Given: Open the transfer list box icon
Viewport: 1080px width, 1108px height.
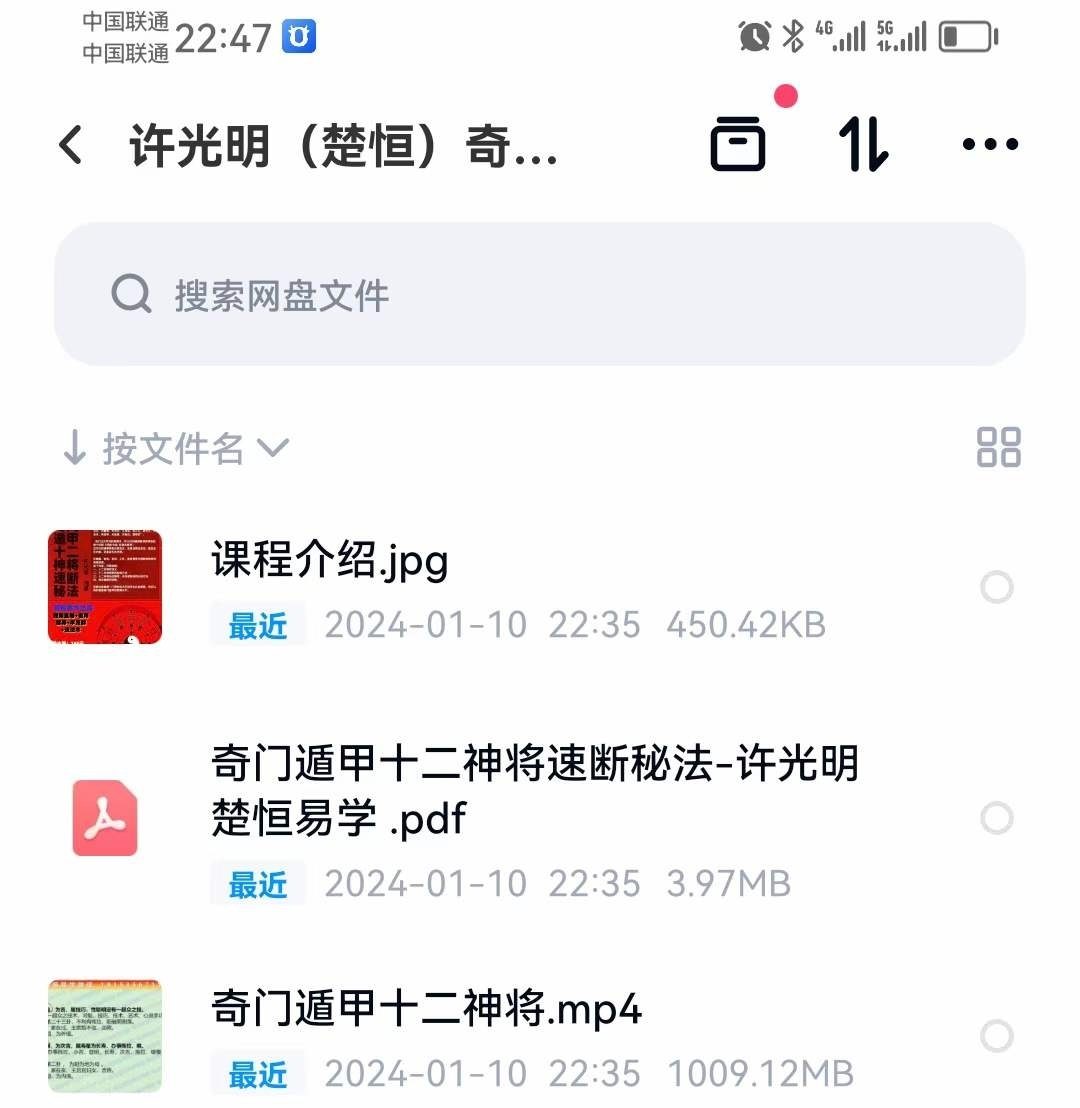Looking at the screenshot, I should (738, 144).
